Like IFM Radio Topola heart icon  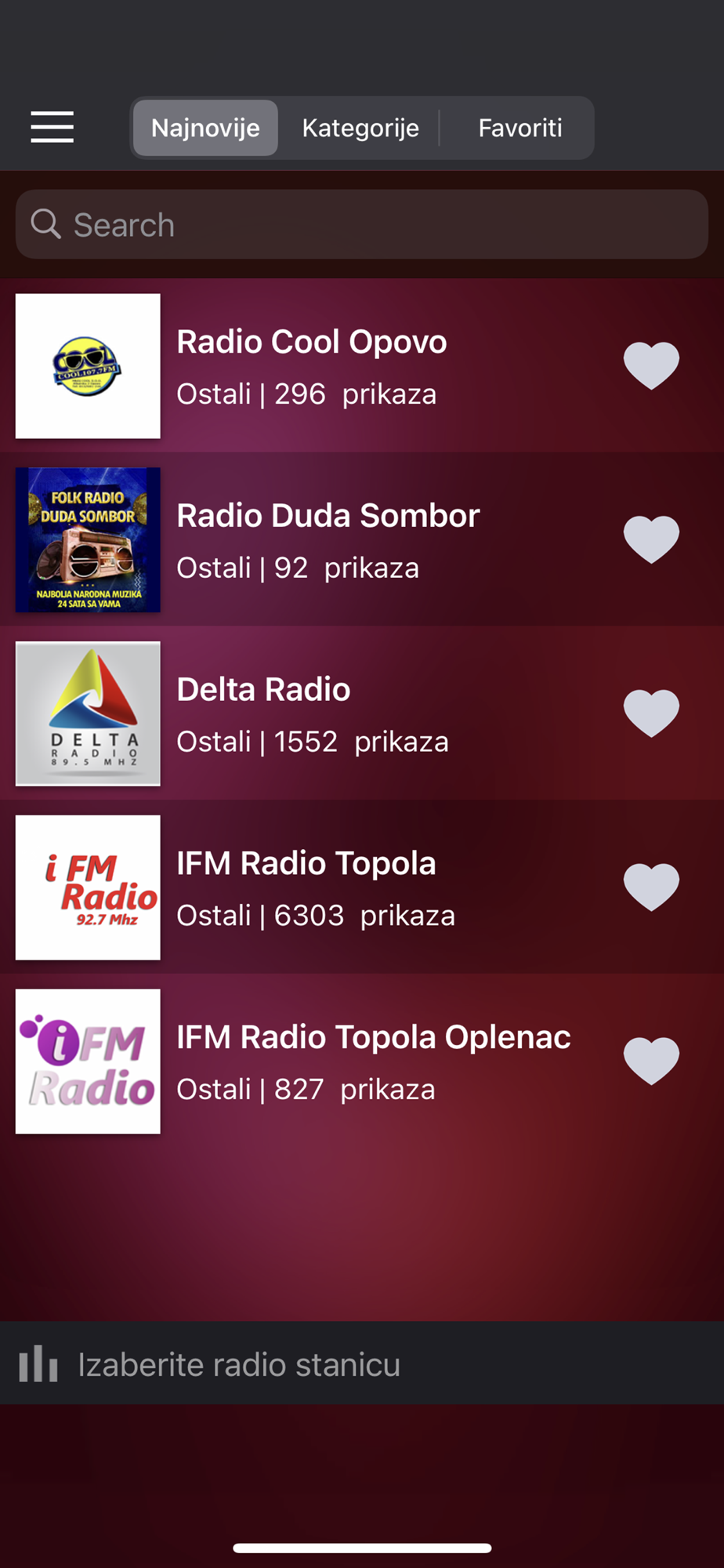tap(651, 887)
